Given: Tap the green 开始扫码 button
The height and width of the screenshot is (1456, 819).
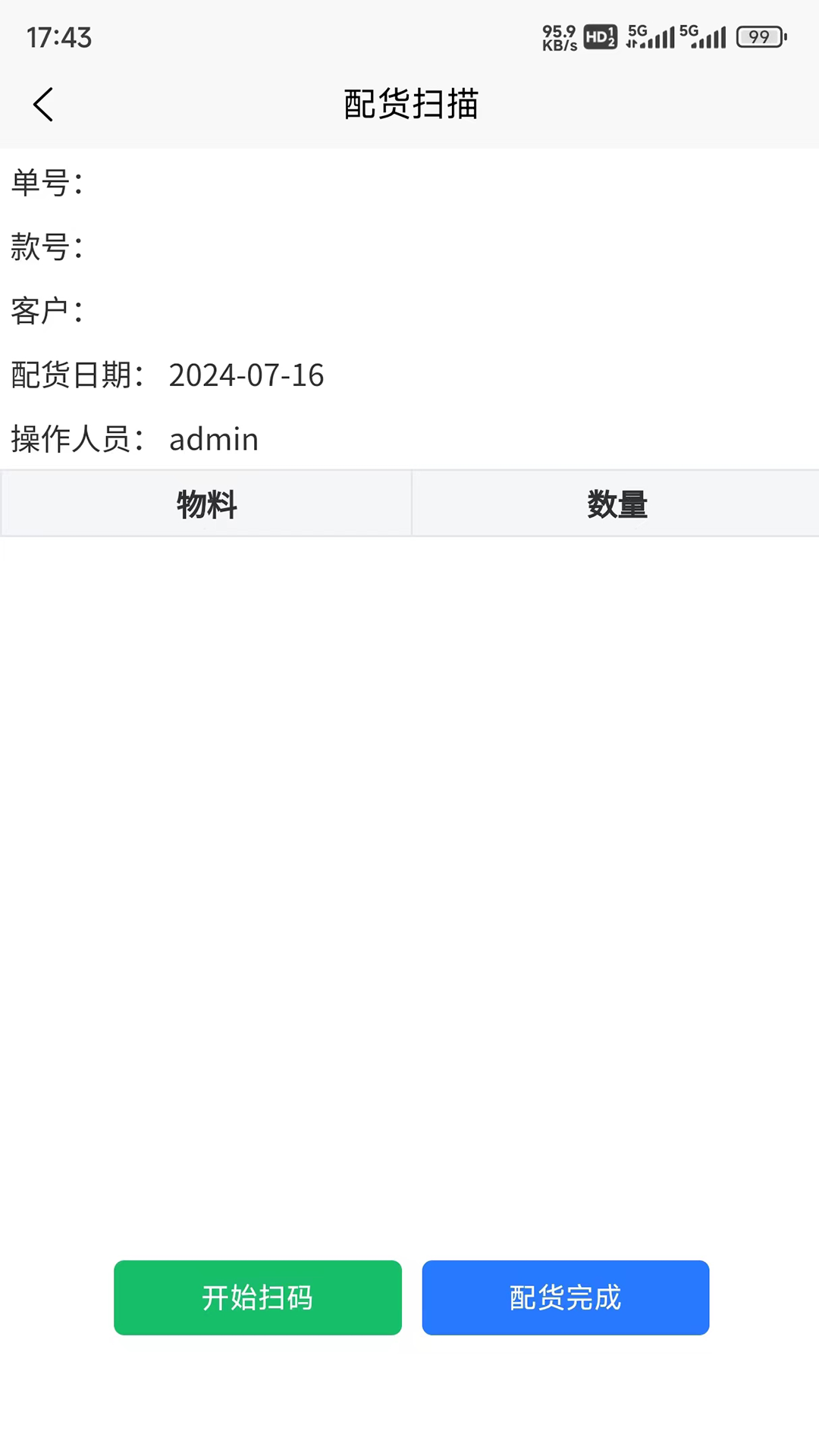Looking at the screenshot, I should click(x=258, y=1298).
